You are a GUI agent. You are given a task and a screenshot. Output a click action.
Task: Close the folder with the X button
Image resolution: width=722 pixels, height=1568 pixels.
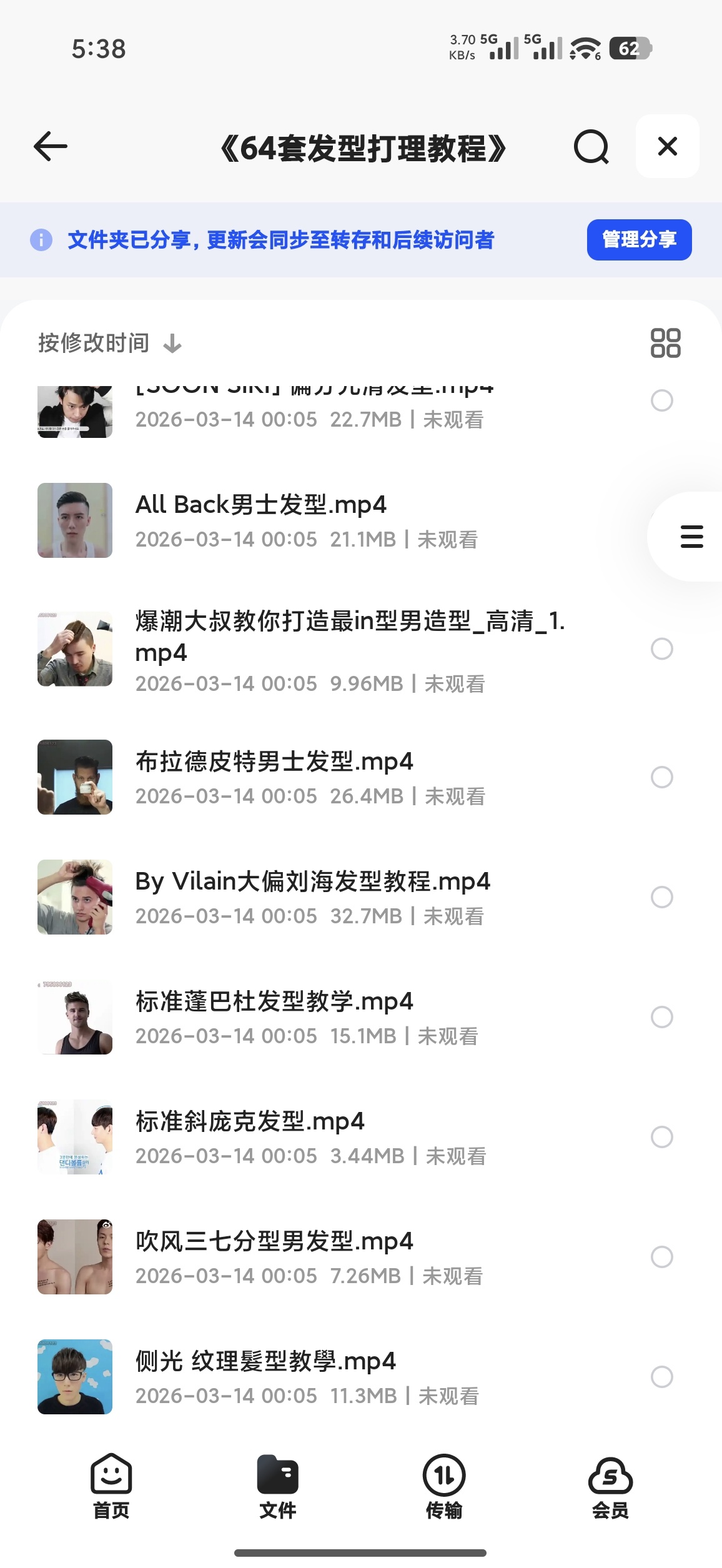pos(667,146)
